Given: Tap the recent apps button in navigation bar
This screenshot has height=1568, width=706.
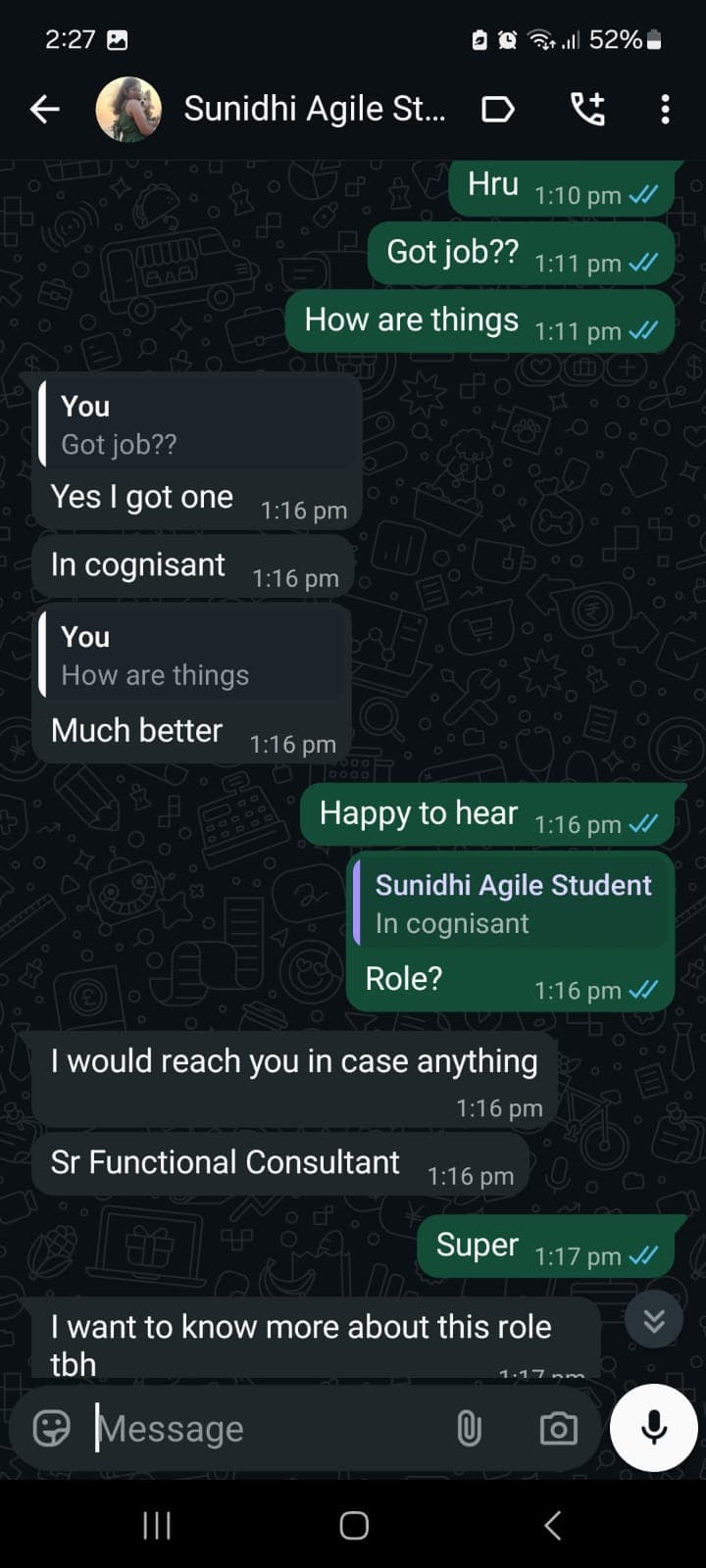Looking at the screenshot, I should click(x=156, y=1525).
